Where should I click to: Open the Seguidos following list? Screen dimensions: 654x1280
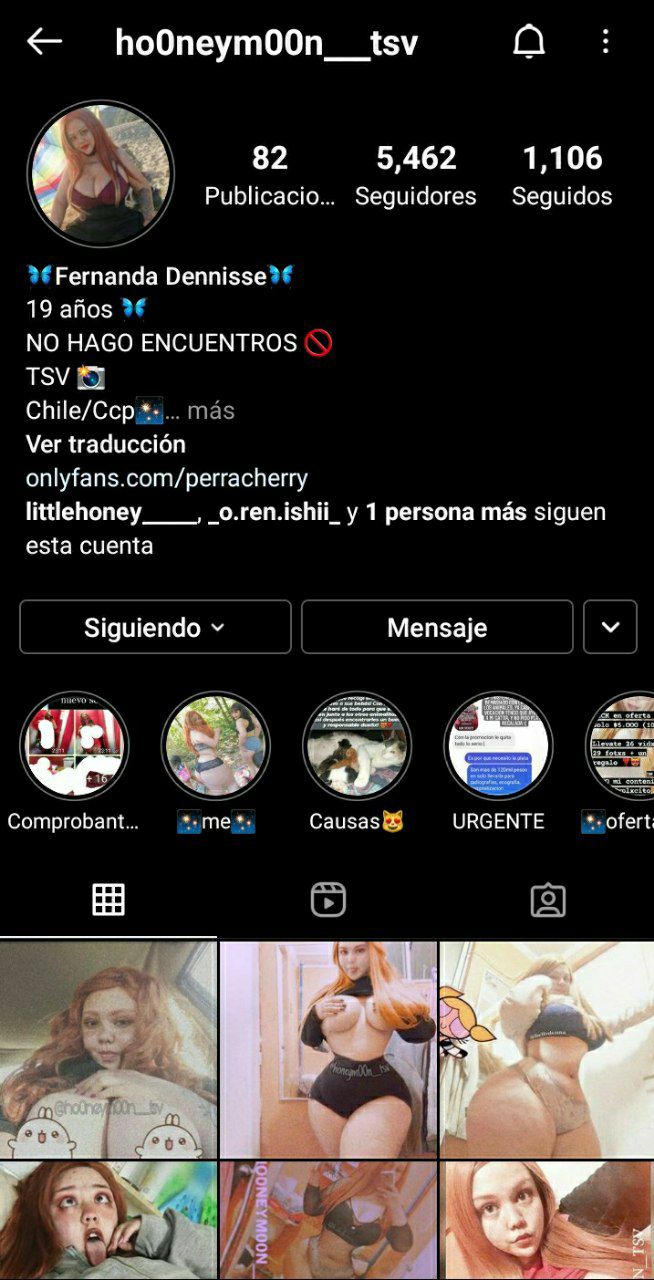point(562,175)
